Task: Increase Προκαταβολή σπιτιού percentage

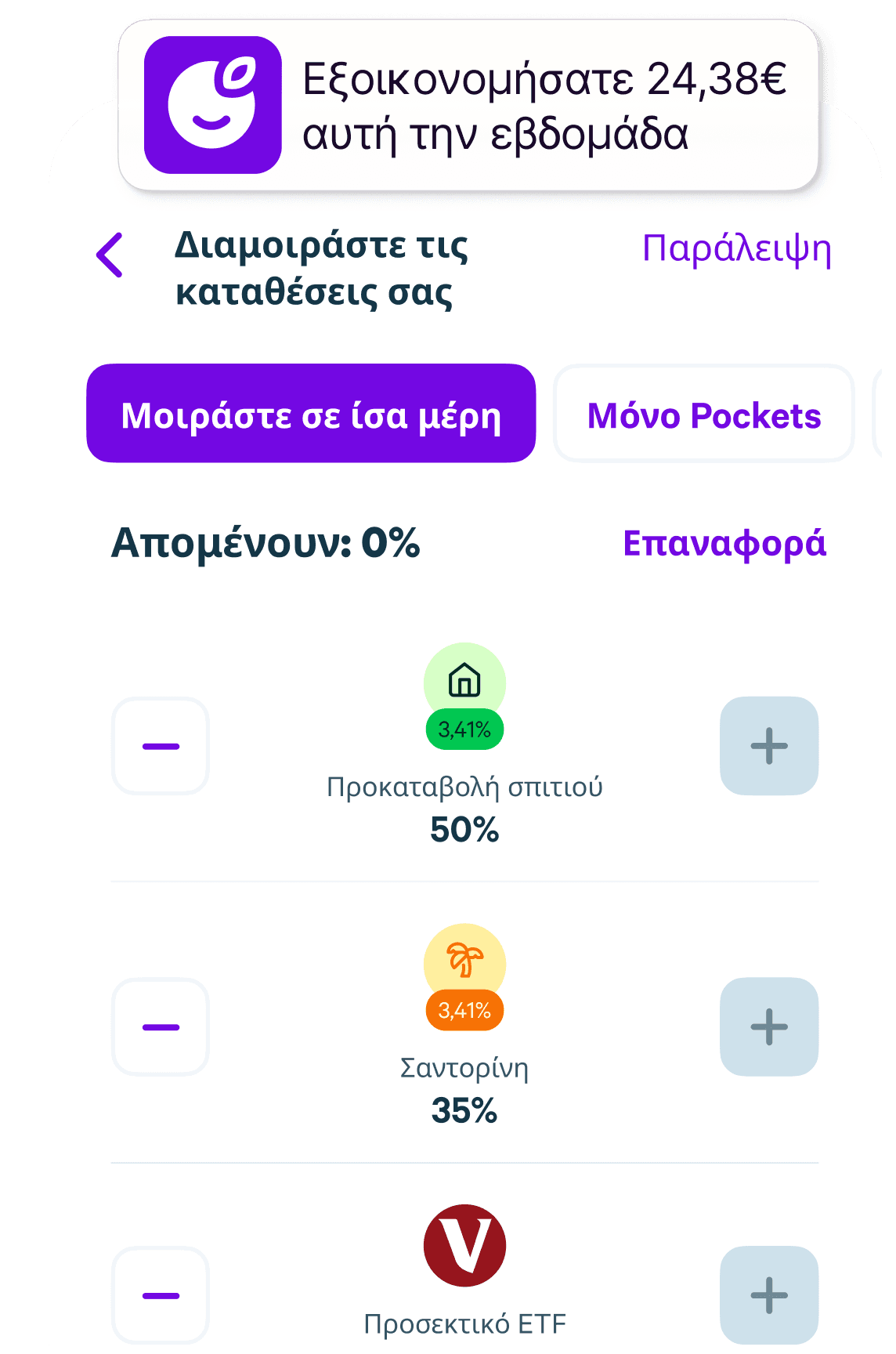Action: (768, 746)
